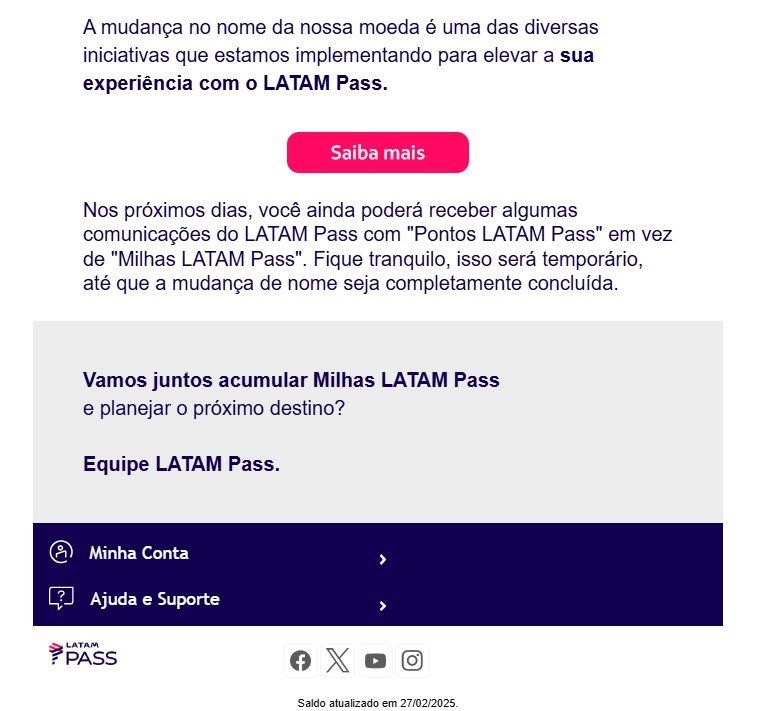Visit the LATAM Pass YouTube channel
Image resolution: width=763 pixels, height=711 pixels.
click(375, 660)
